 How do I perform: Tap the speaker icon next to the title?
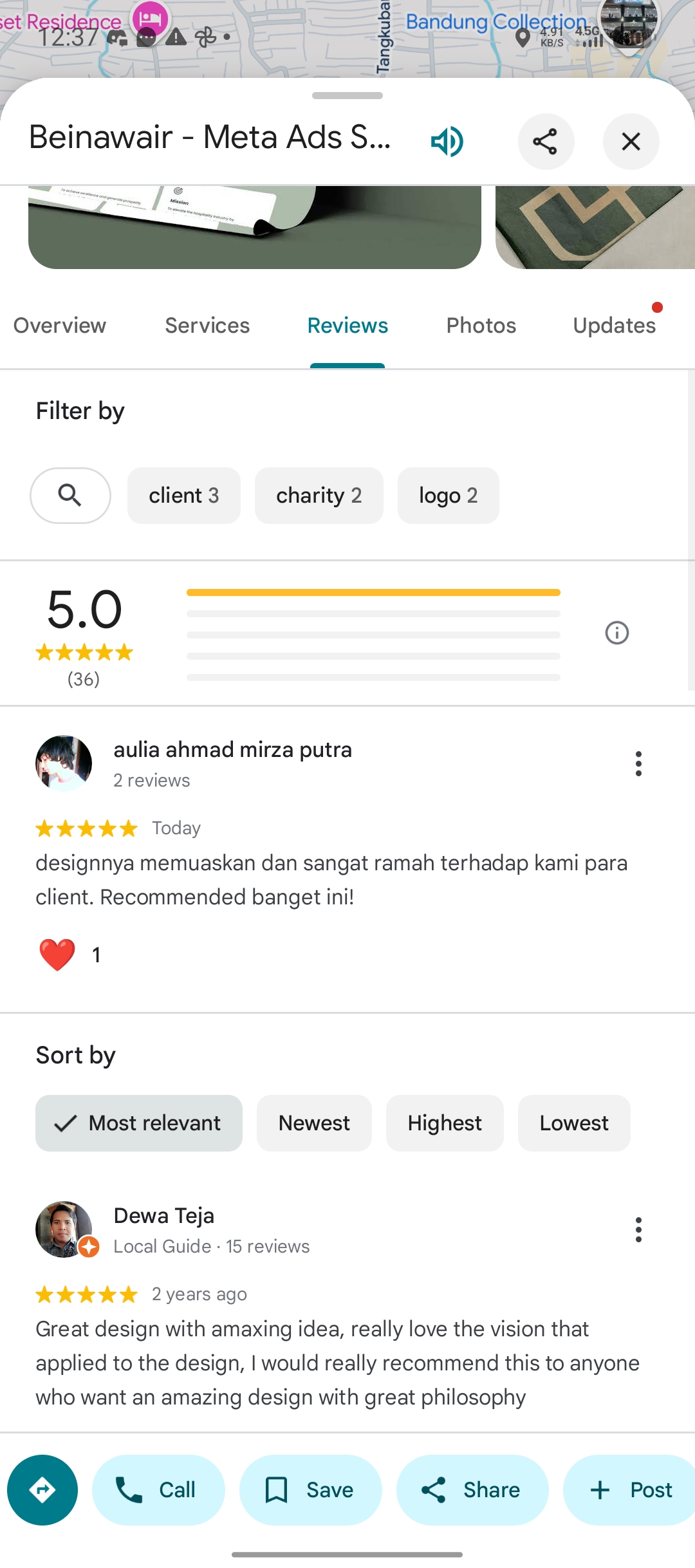tap(447, 141)
